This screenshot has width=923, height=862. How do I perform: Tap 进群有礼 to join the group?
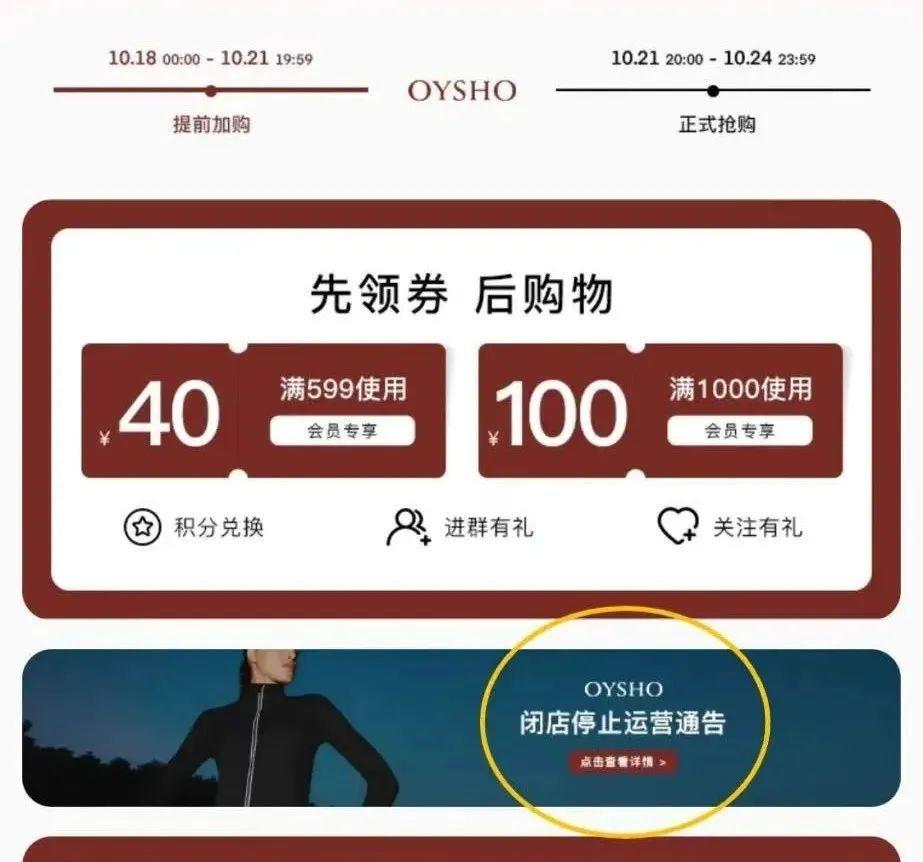(459, 527)
